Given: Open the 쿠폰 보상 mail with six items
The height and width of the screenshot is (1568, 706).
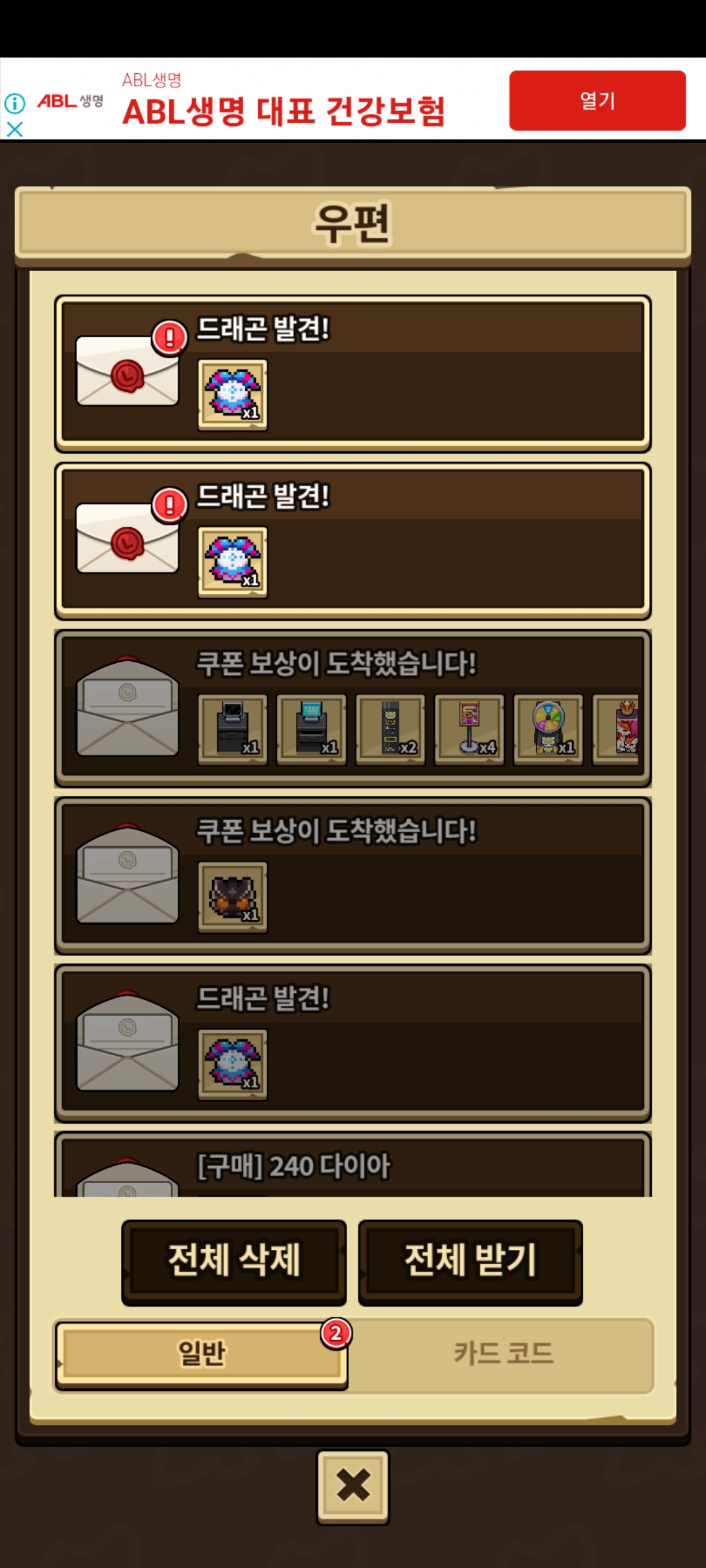Looking at the screenshot, I should pyautogui.click(x=353, y=708).
